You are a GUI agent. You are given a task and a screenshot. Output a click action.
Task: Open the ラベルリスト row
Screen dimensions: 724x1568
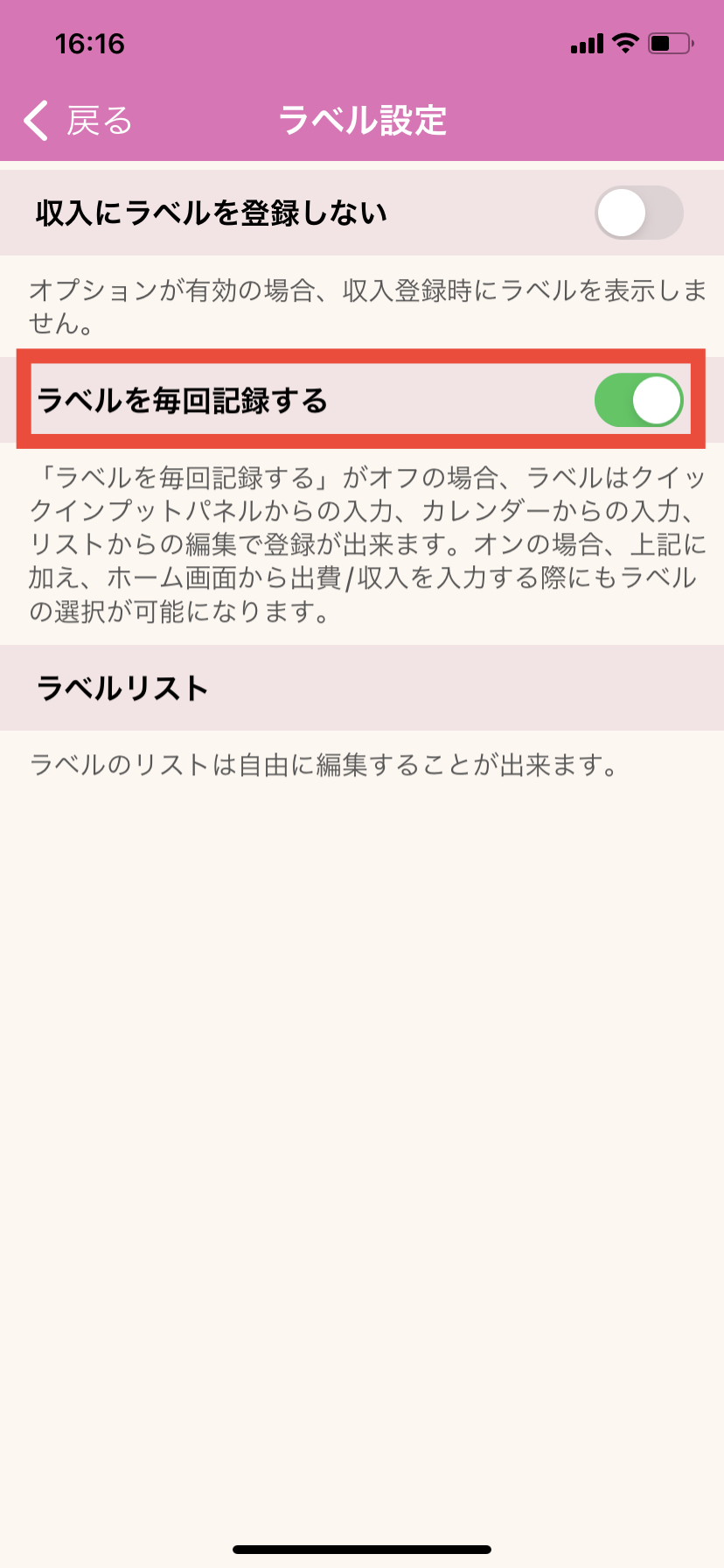tap(362, 689)
